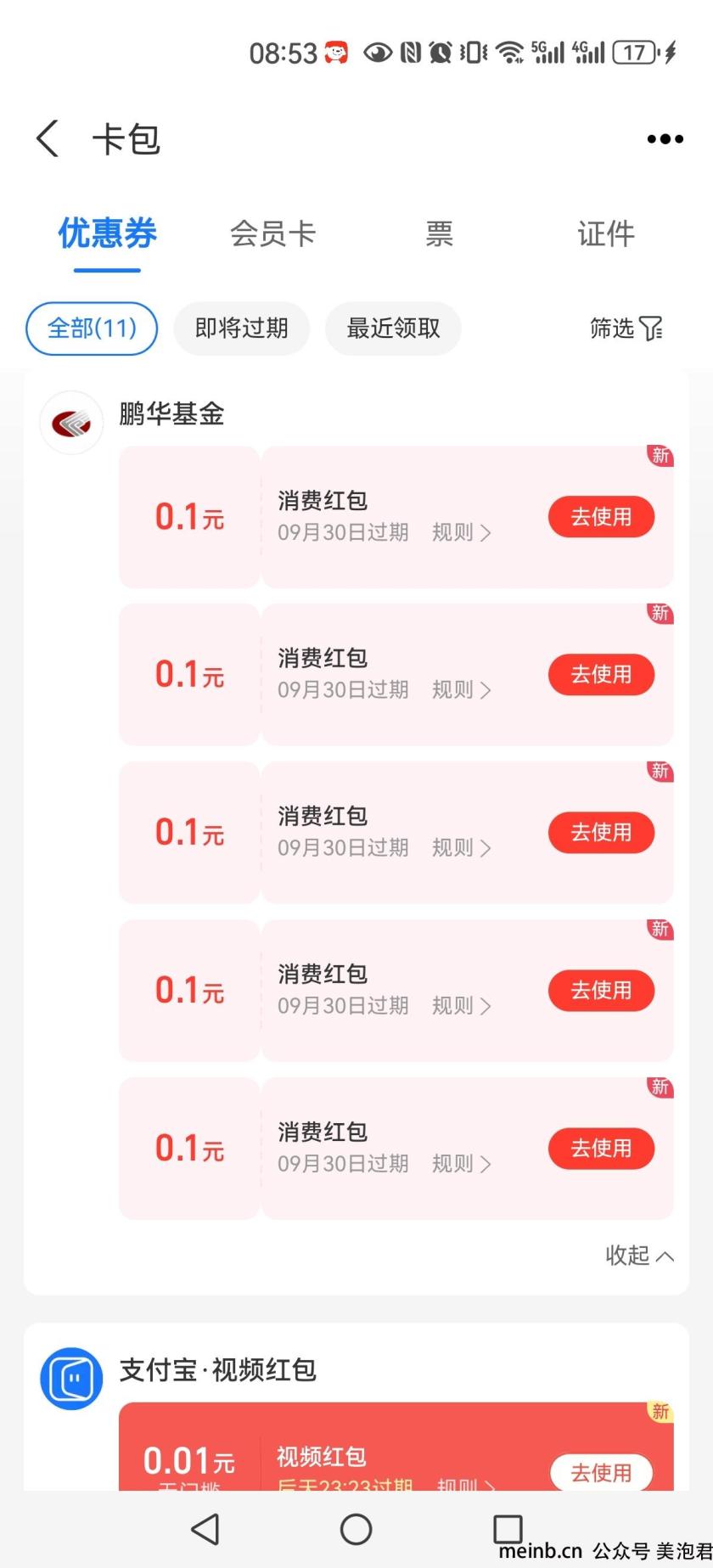Open the 筛选 filter options
This screenshot has height=1568, width=713.
626,329
